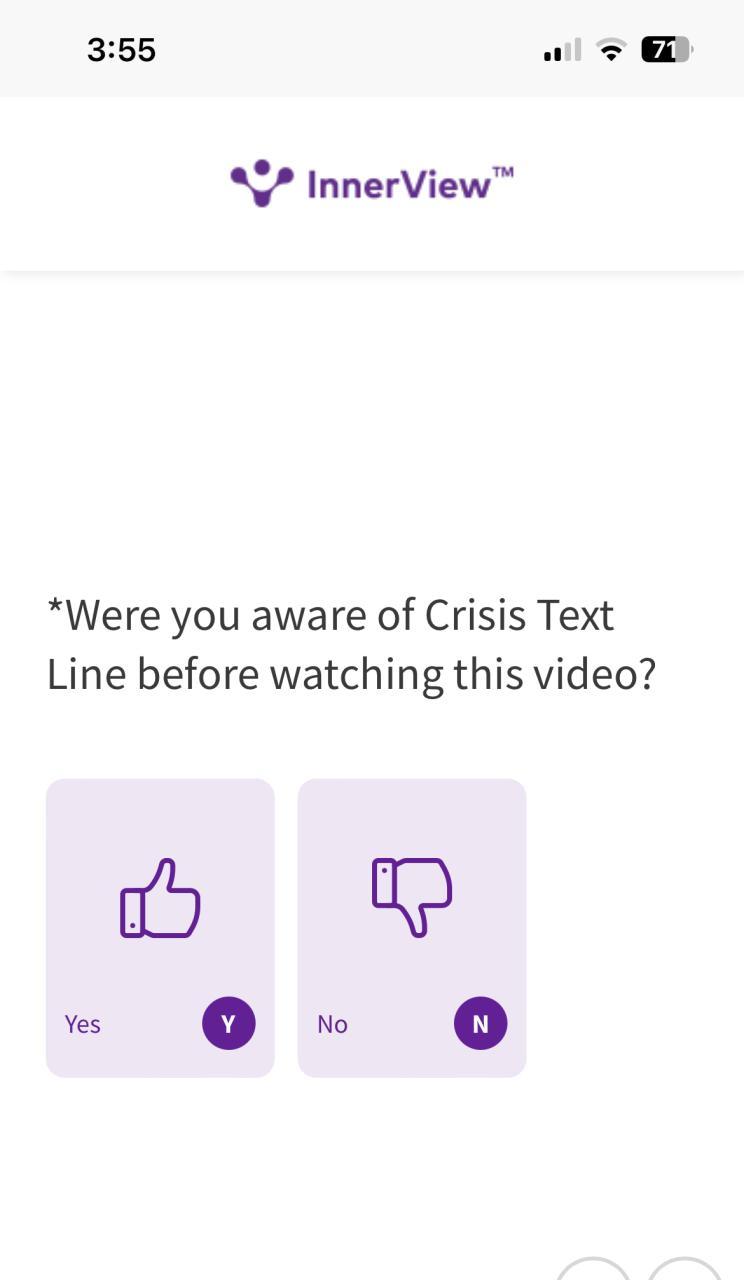Choose the No thumbs-down answer
The width and height of the screenshot is (744, 1280).
[412, 927]
